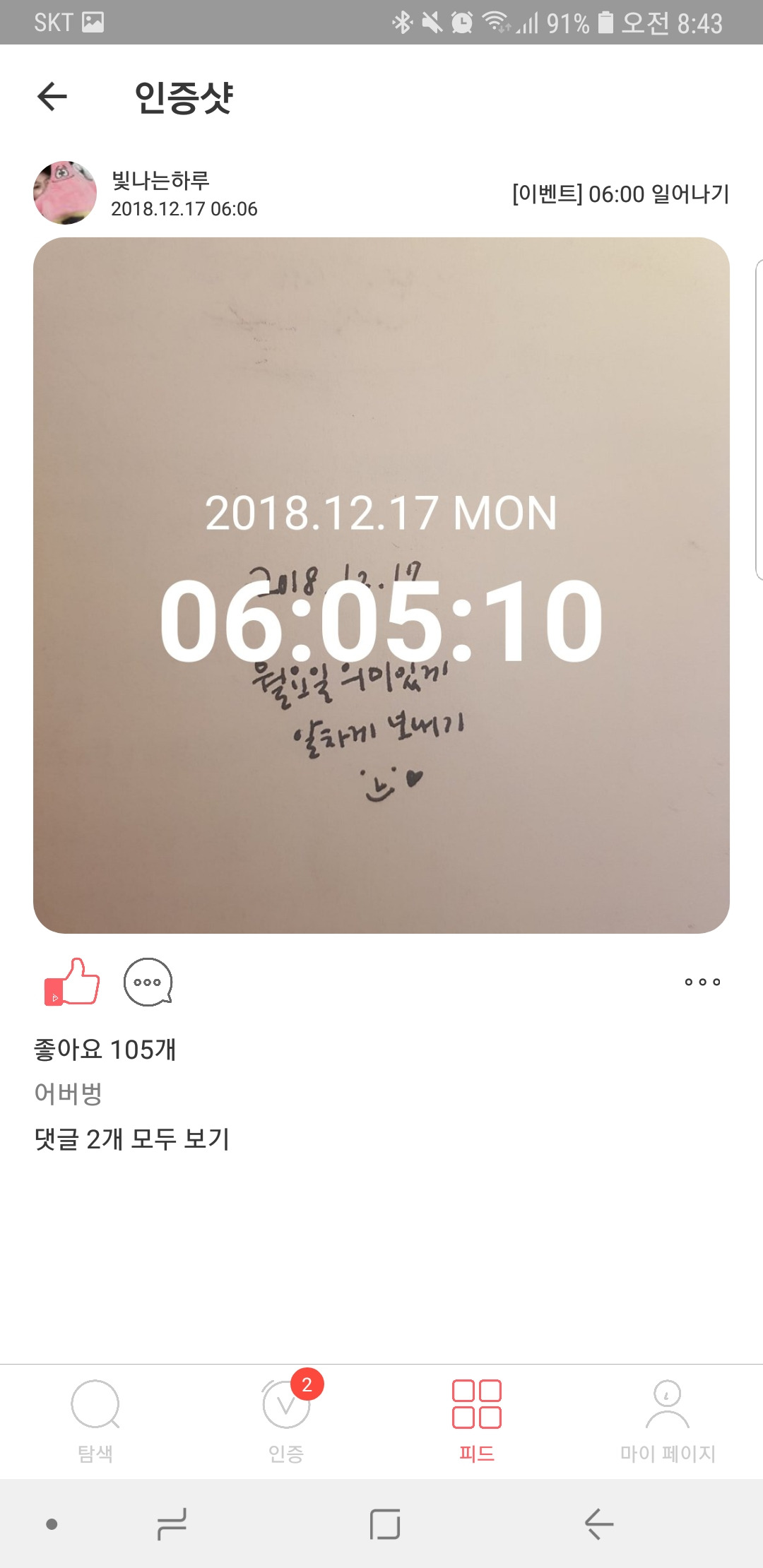
Task: Tap the back arrow beside 인증샷
Action: point(54,97)
